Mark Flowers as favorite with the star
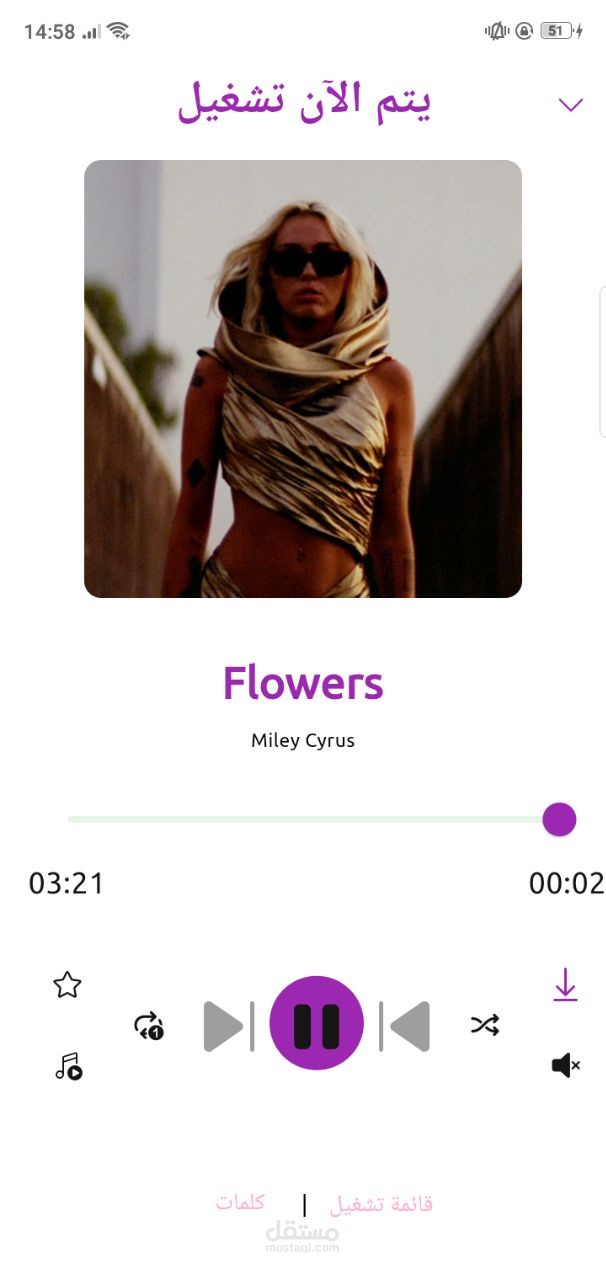This screenshot has height=1280, width=606. pos(67,985)
